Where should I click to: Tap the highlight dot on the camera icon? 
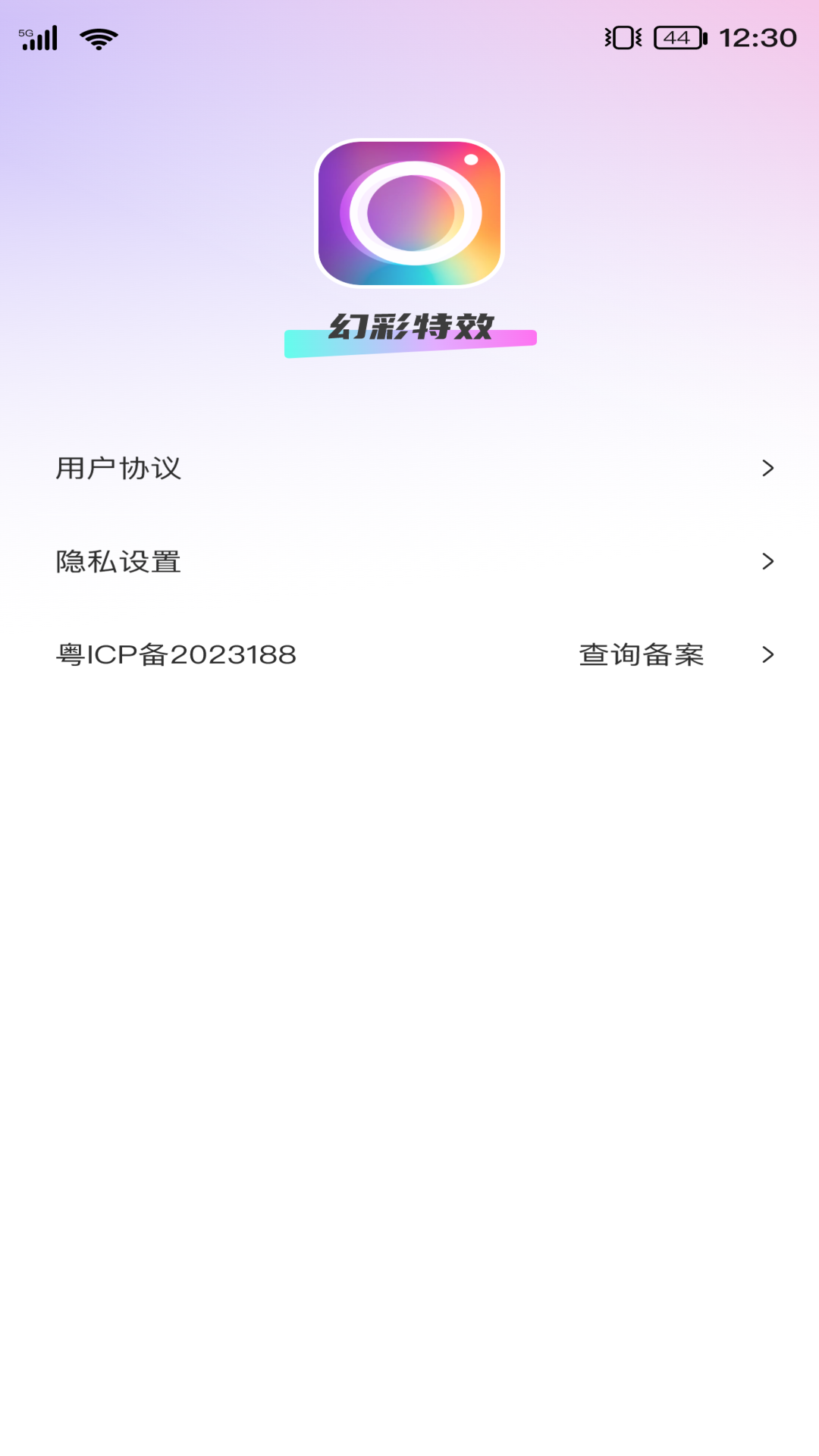pos(470,159)
